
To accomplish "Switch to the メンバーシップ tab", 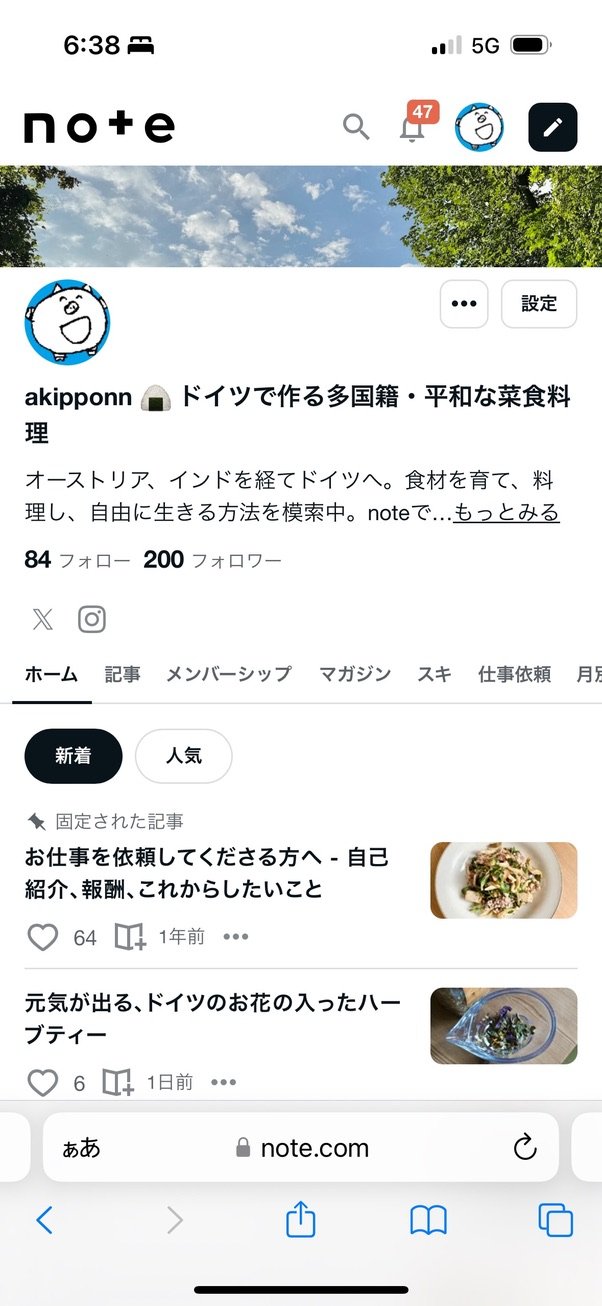I will (x=229, y=674).
